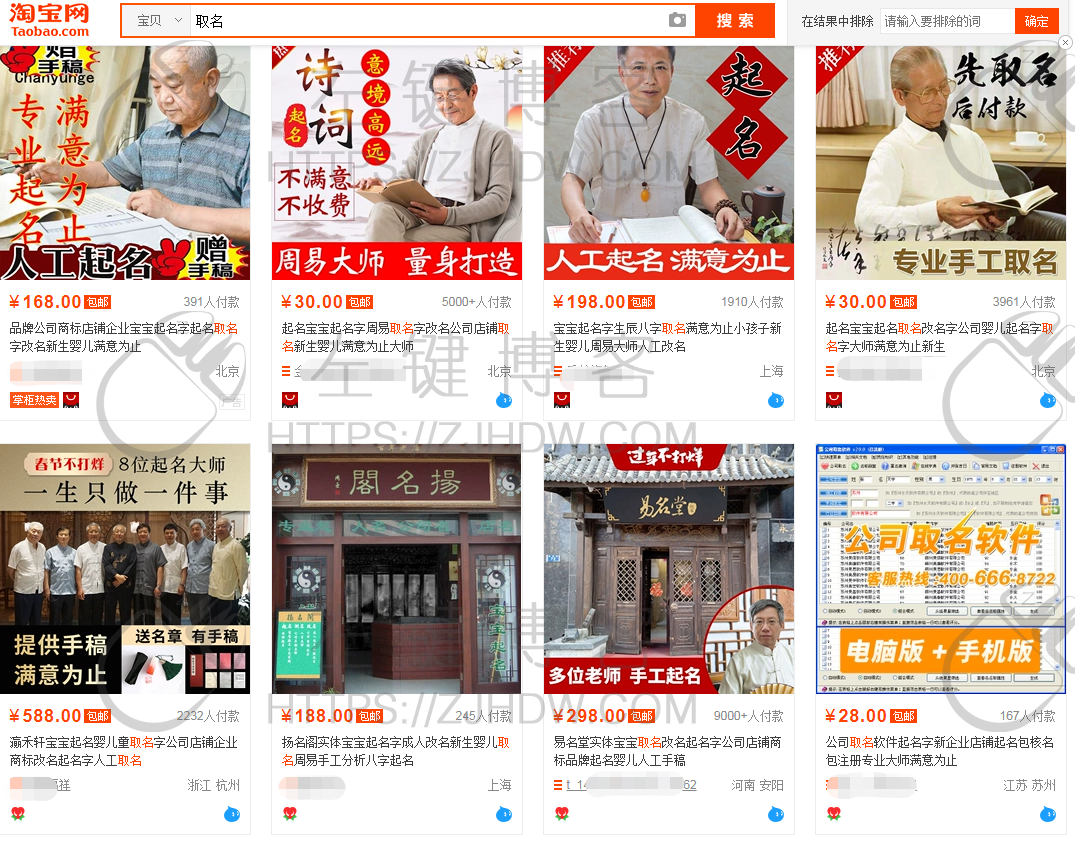Open the 诗词 周易大师 量身打造 product image
Viewport: 1075px width, 848px height.
[x=397, y=162]
